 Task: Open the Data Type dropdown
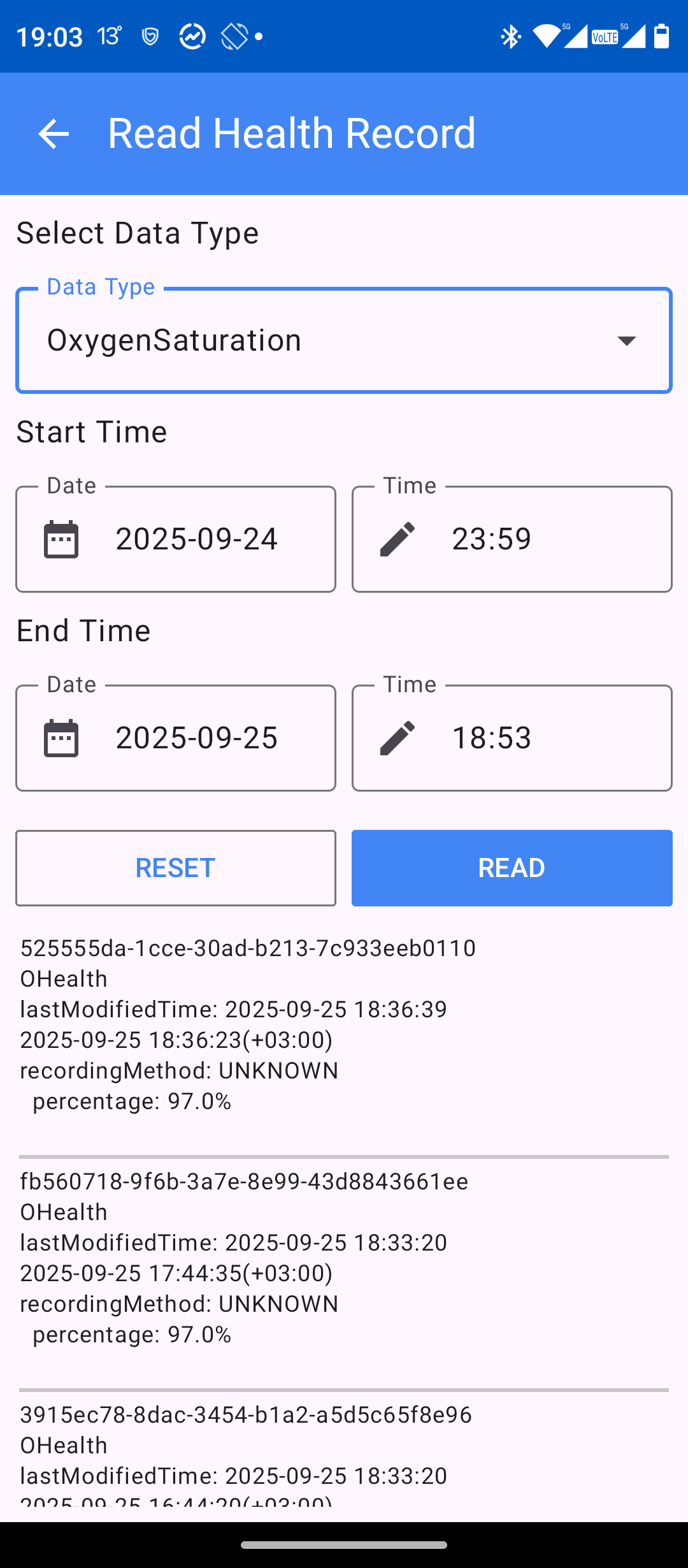pyautogui.click(x=344, y=340)
